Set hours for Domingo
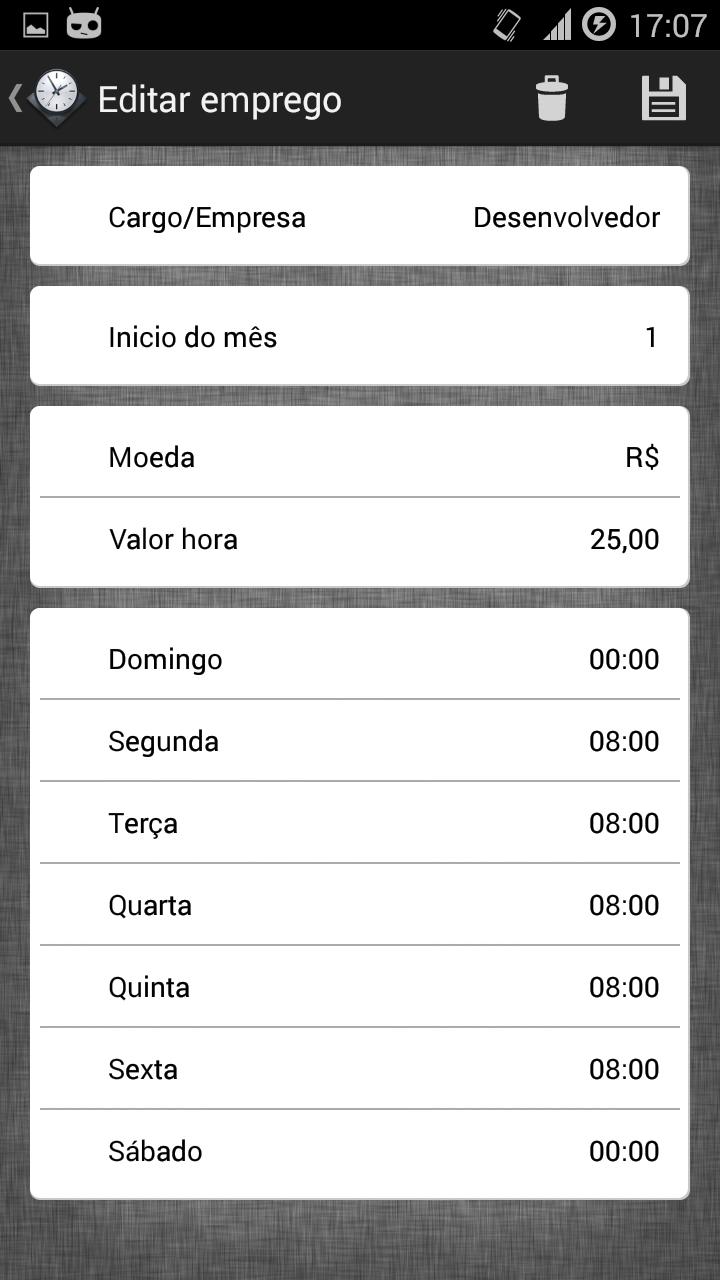The width and height of the screenshot is (720, 1280). [360, 658]
